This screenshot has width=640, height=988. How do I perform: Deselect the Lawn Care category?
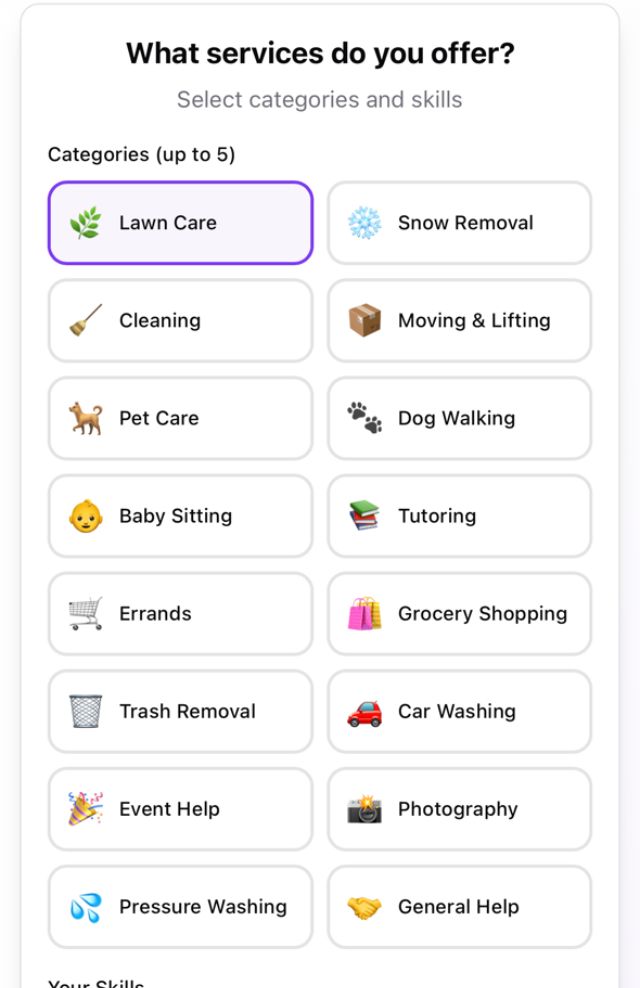tap(180, 223)
